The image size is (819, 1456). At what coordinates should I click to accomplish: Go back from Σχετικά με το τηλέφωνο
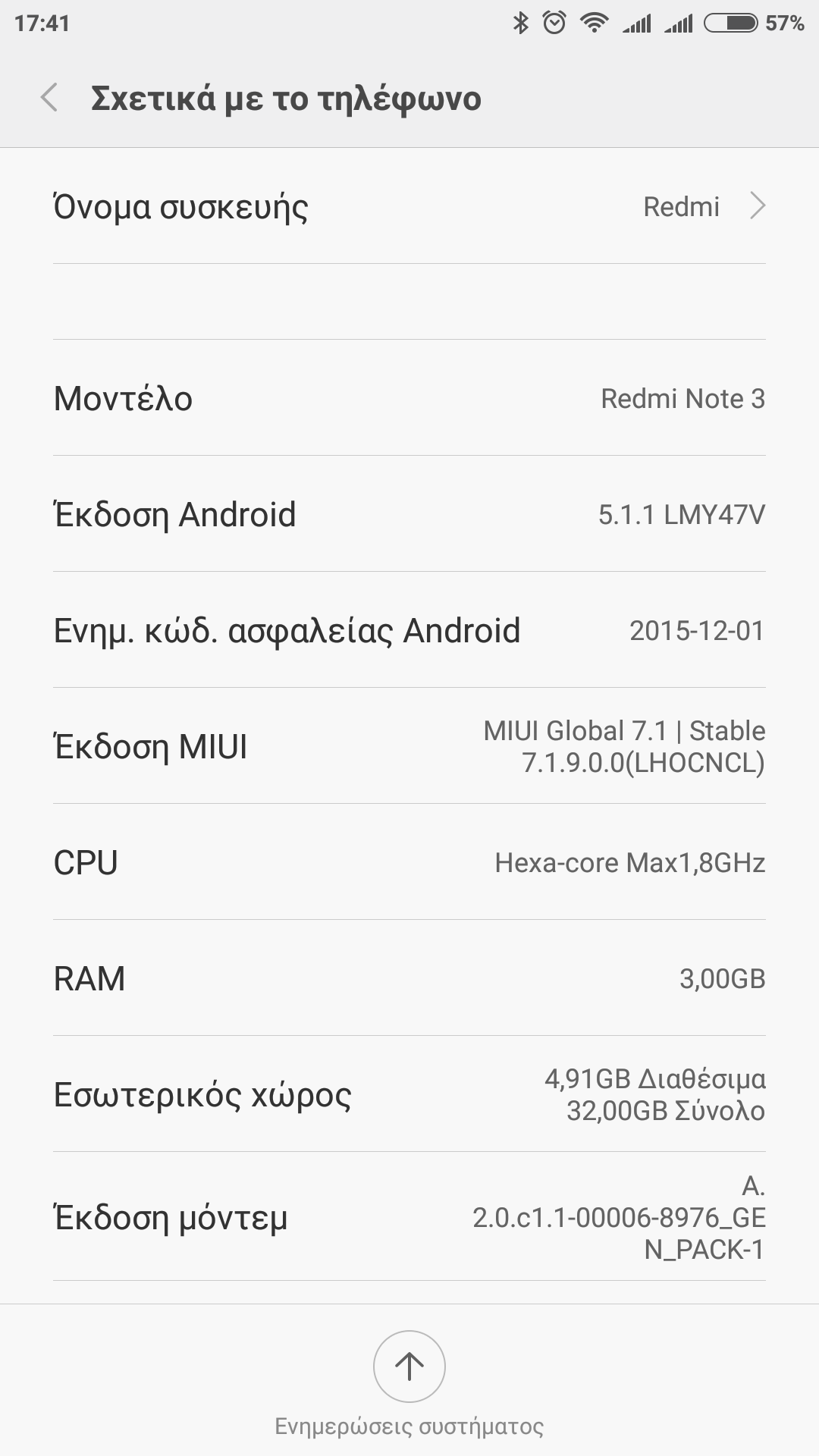pyautogui.click(x=50, y=99)
